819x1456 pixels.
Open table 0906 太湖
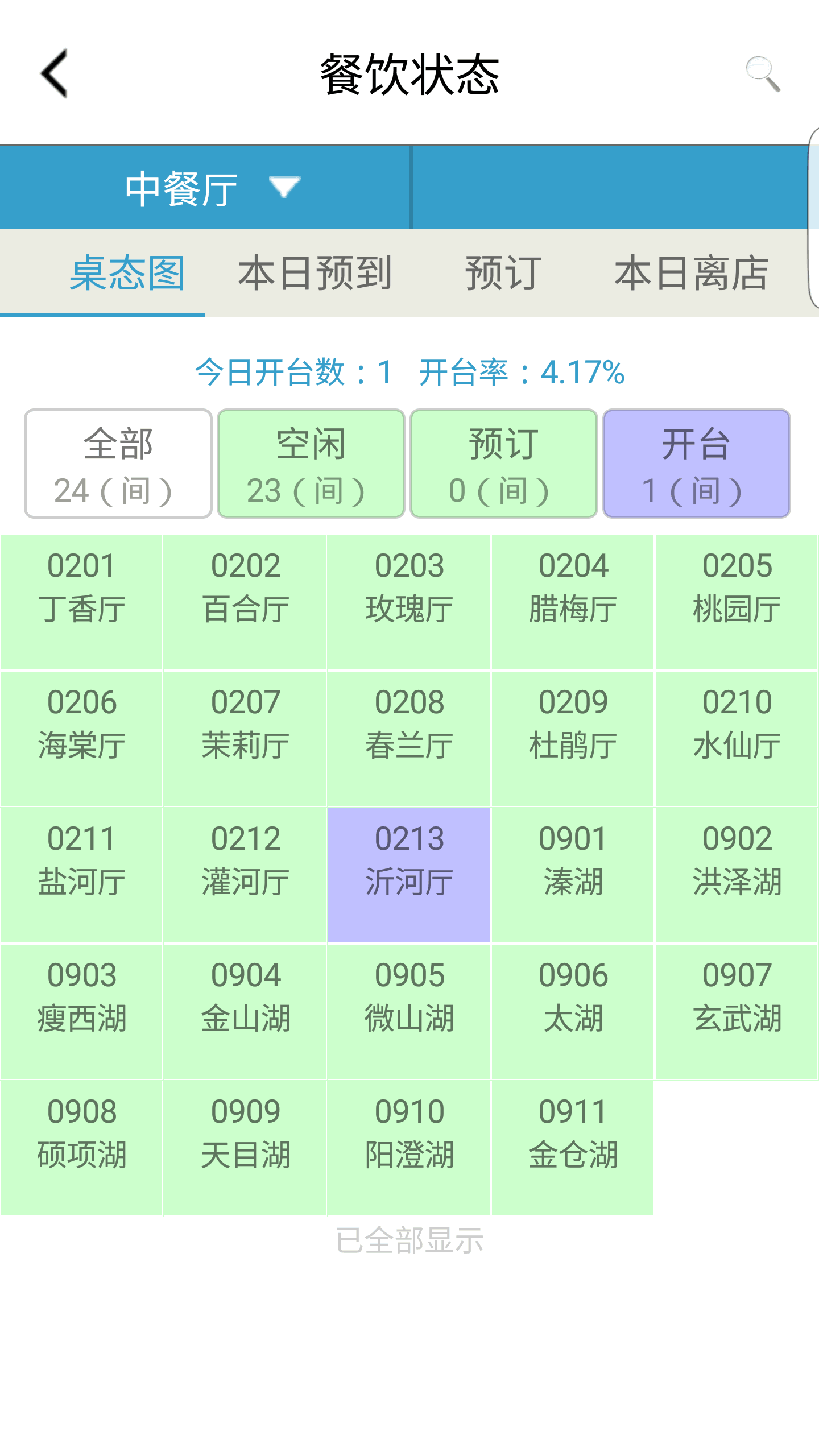click(573, 1011)
